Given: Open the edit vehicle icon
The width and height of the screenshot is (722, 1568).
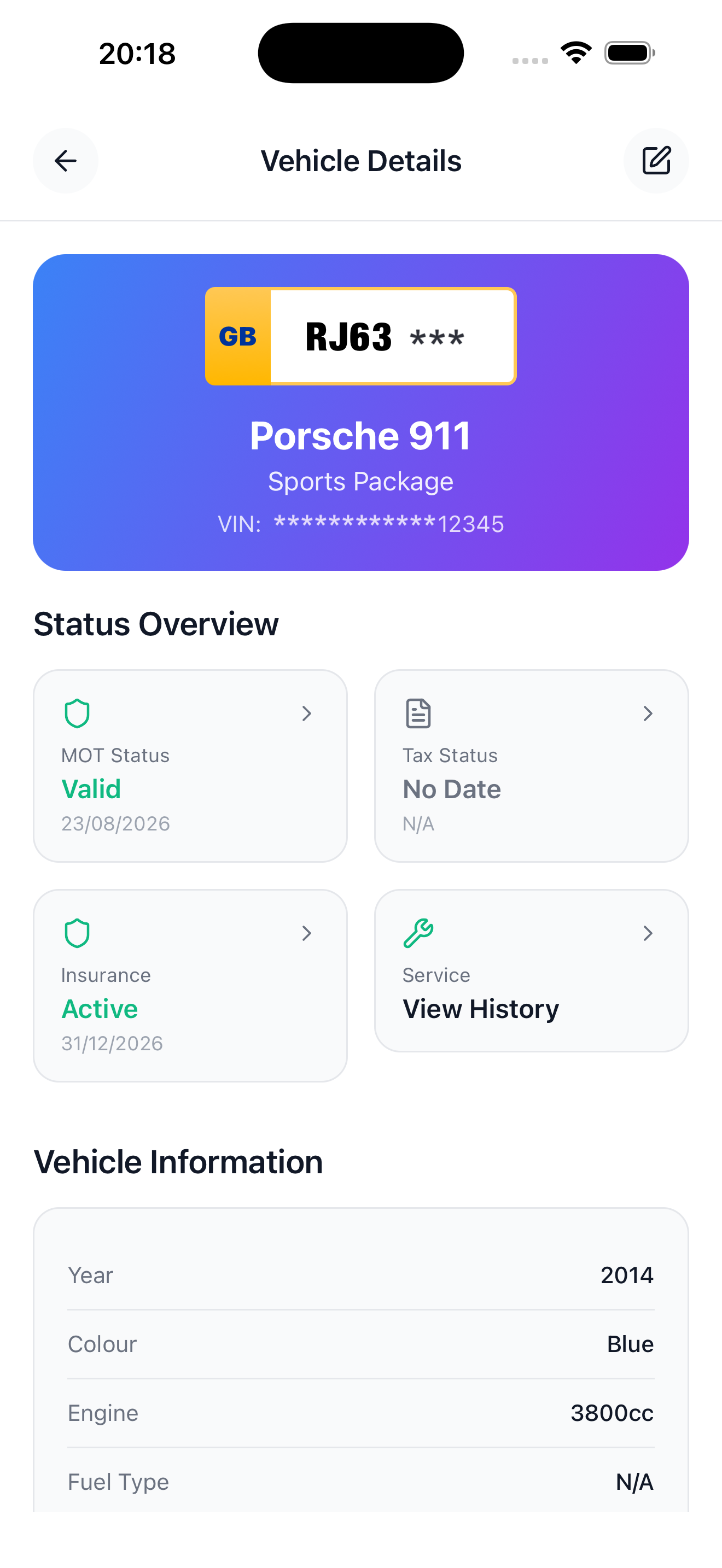Looking at the screenshot, I should (656, 161).
